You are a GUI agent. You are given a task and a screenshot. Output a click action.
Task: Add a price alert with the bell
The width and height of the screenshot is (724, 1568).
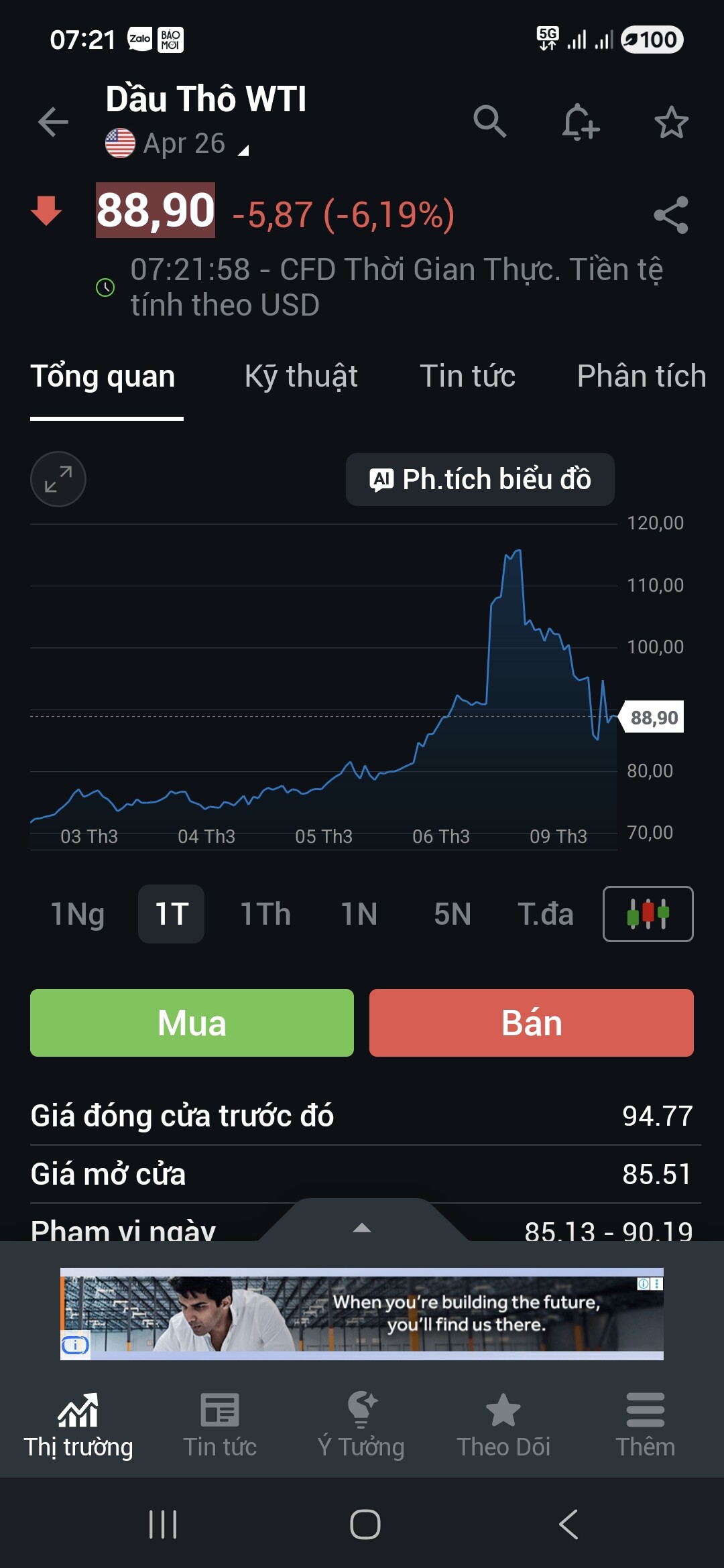[x=580, y=122]
